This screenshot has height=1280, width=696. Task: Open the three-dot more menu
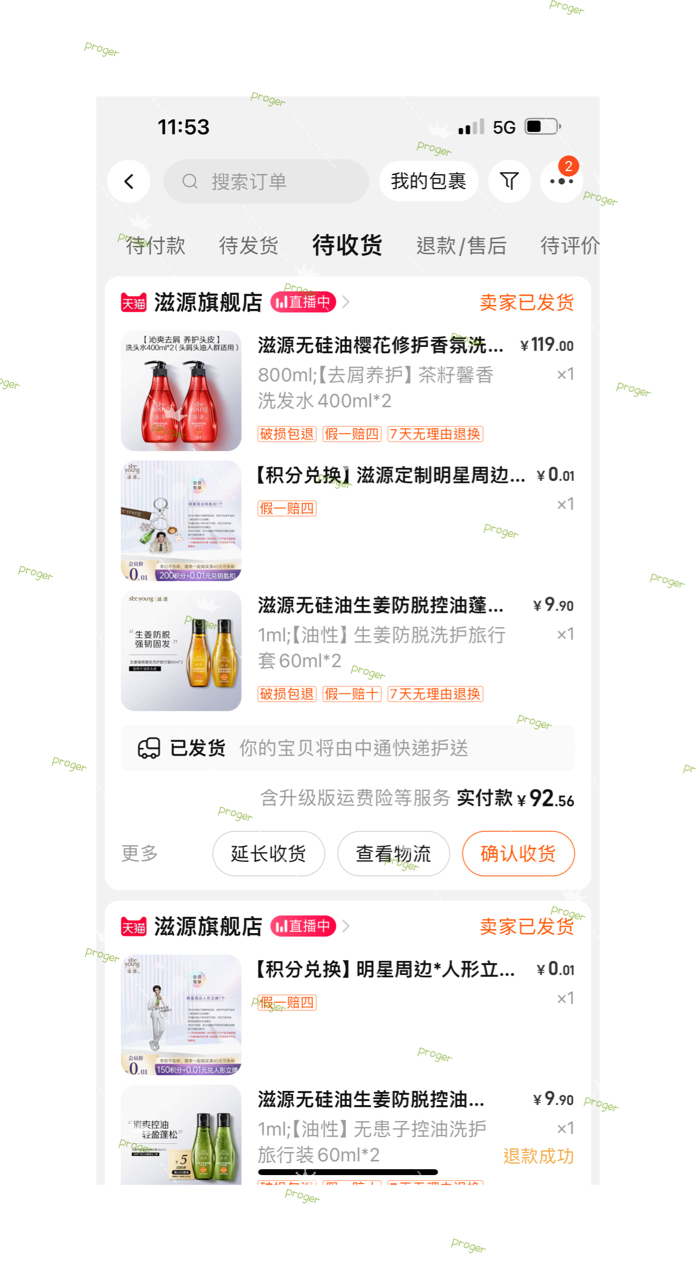coord(562,182)
